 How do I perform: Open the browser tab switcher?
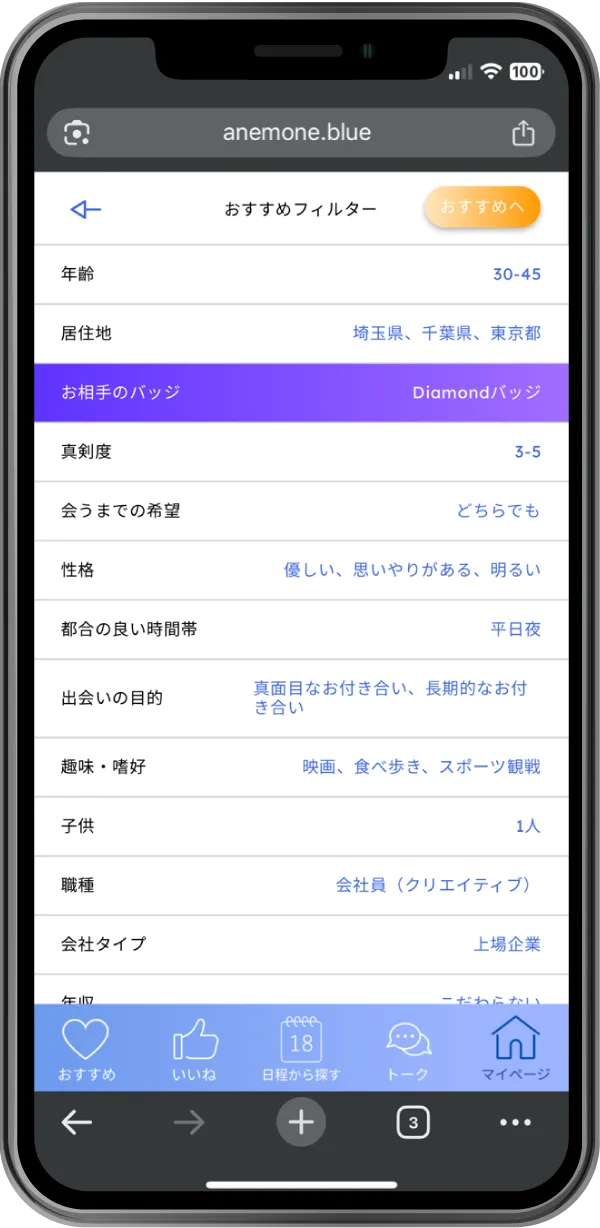412,1123
